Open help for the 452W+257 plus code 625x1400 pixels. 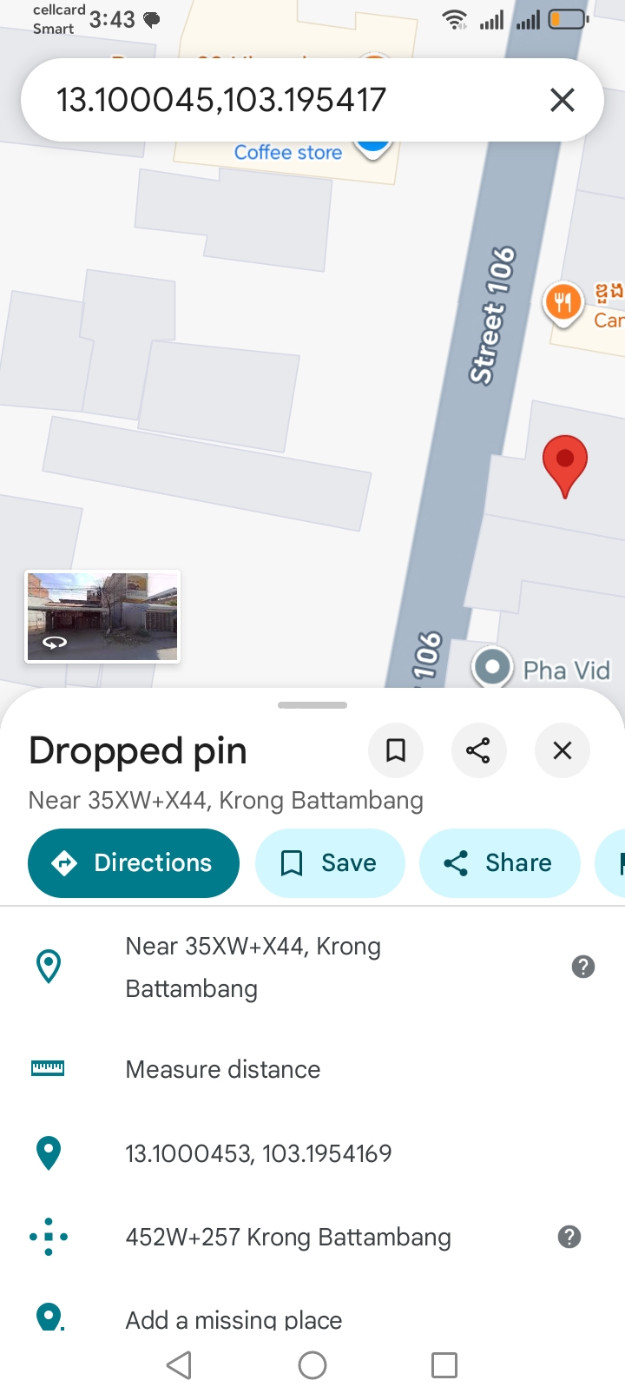[x=569, y=1237]
